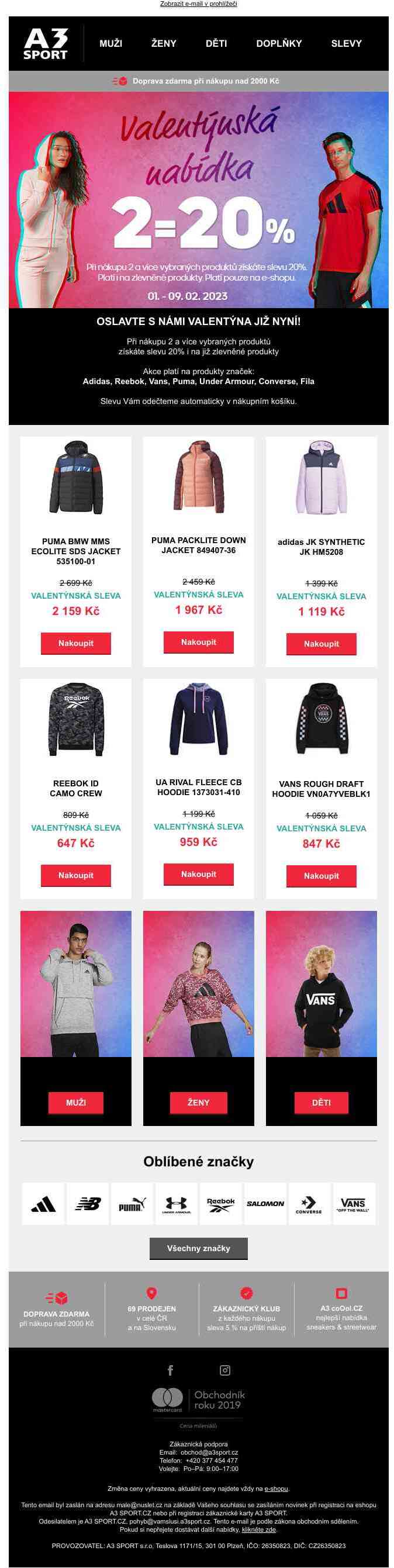Image resolution: width=394 pixels, height=1568 pixels.
Task: Open the 'Zobrazit e-mail v prohlížeči' link
Action: [198, 4]
